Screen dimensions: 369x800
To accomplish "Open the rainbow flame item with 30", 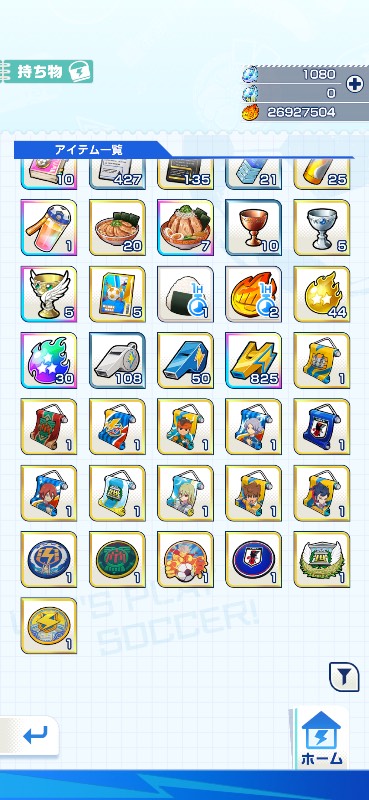I will point(49,360).
